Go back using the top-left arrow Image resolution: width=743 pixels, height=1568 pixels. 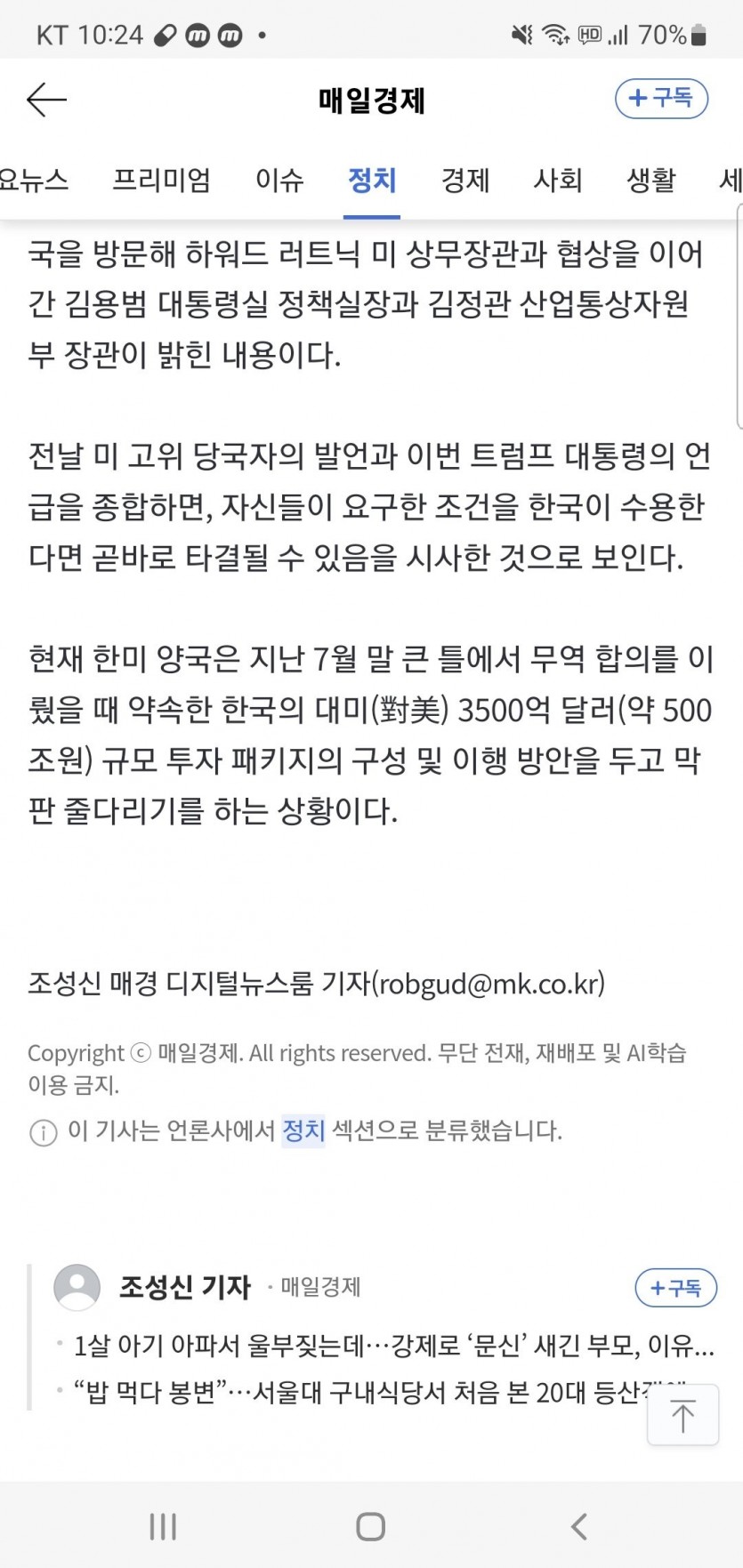(x=46, y=100)
